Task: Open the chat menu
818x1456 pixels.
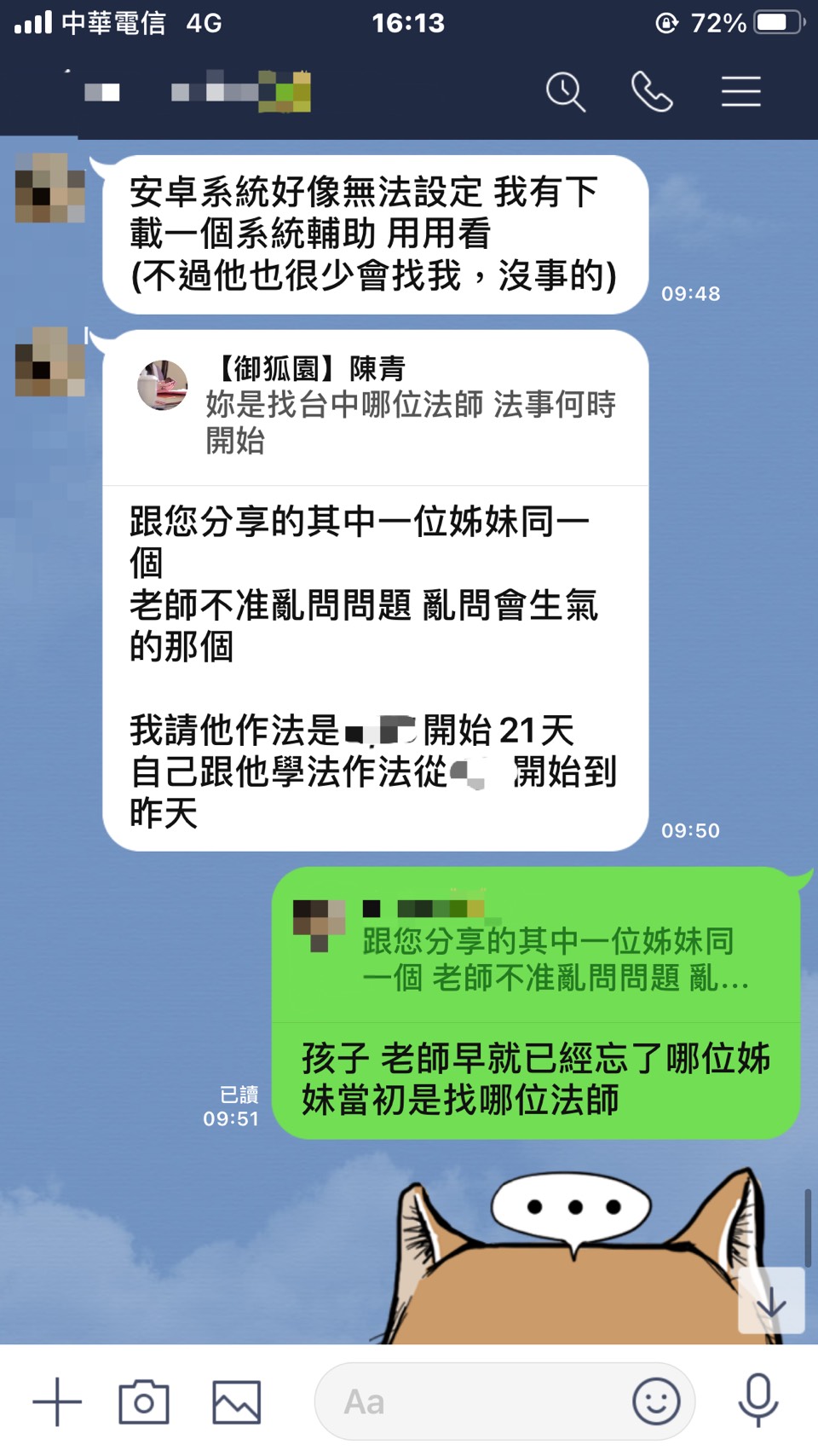Action: click(x=740, y=92)
